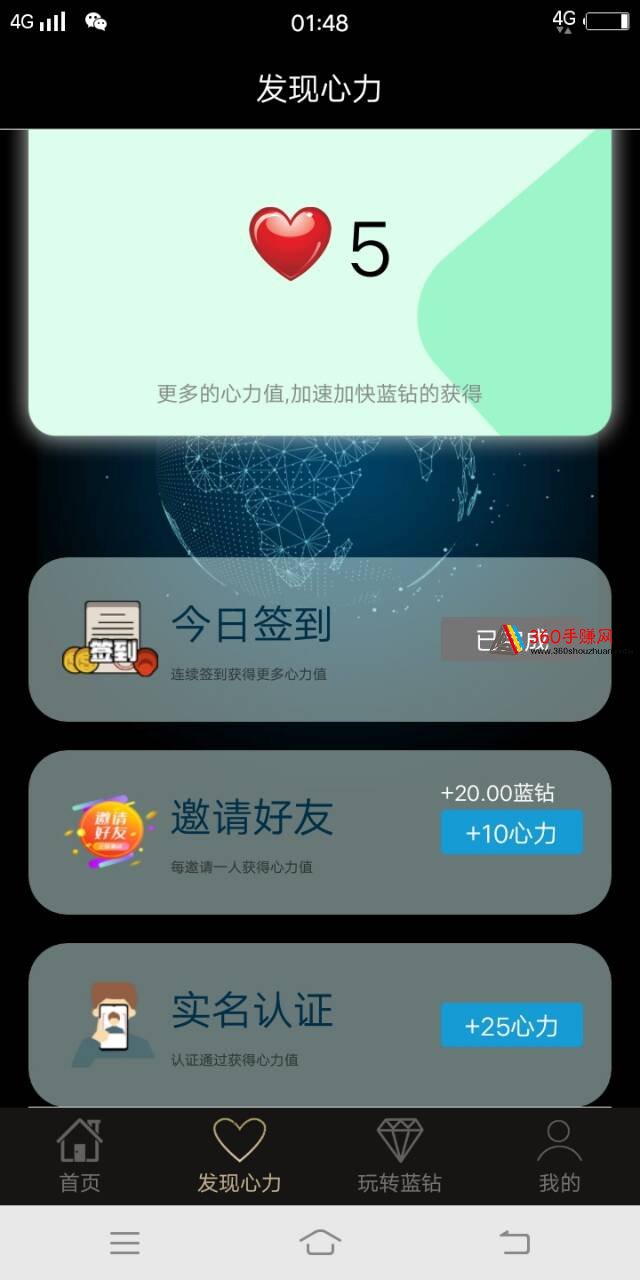
Task: Switch to the 首页 tab
Action: click(80, 1156)
